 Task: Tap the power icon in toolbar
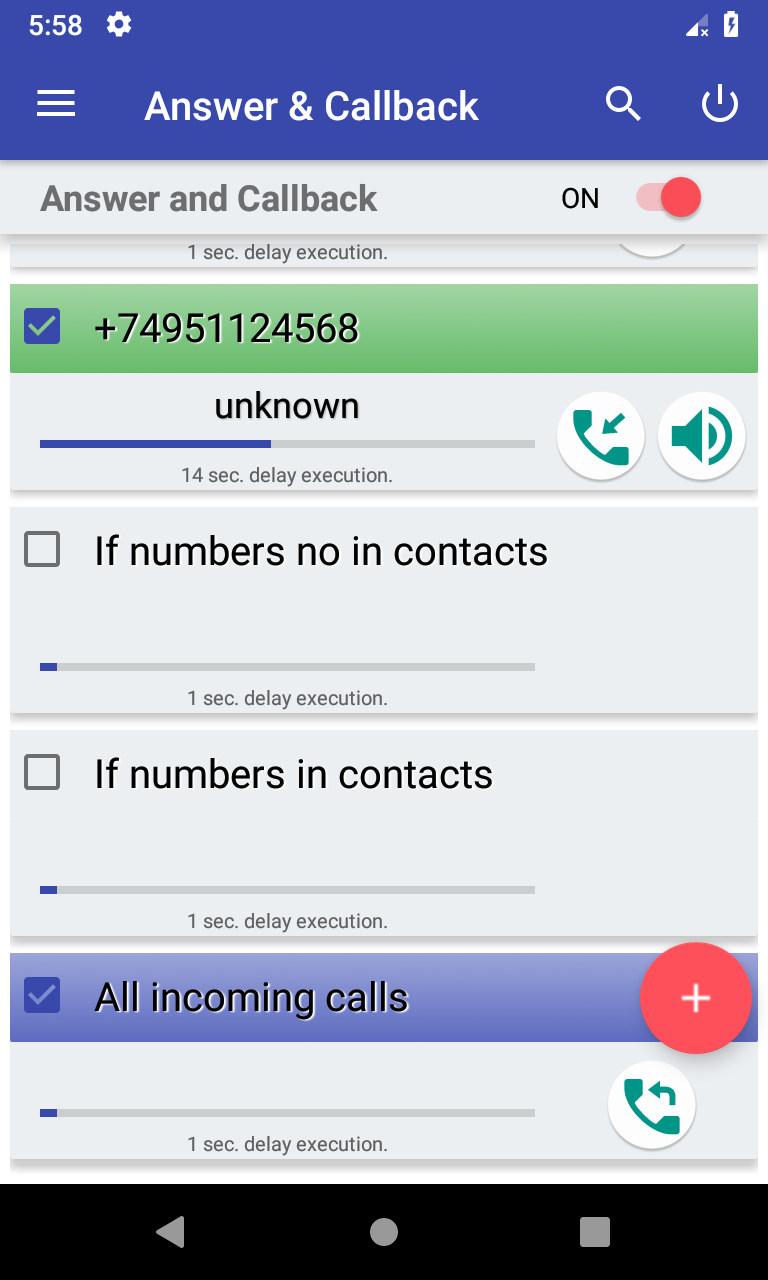coord(720,104)
